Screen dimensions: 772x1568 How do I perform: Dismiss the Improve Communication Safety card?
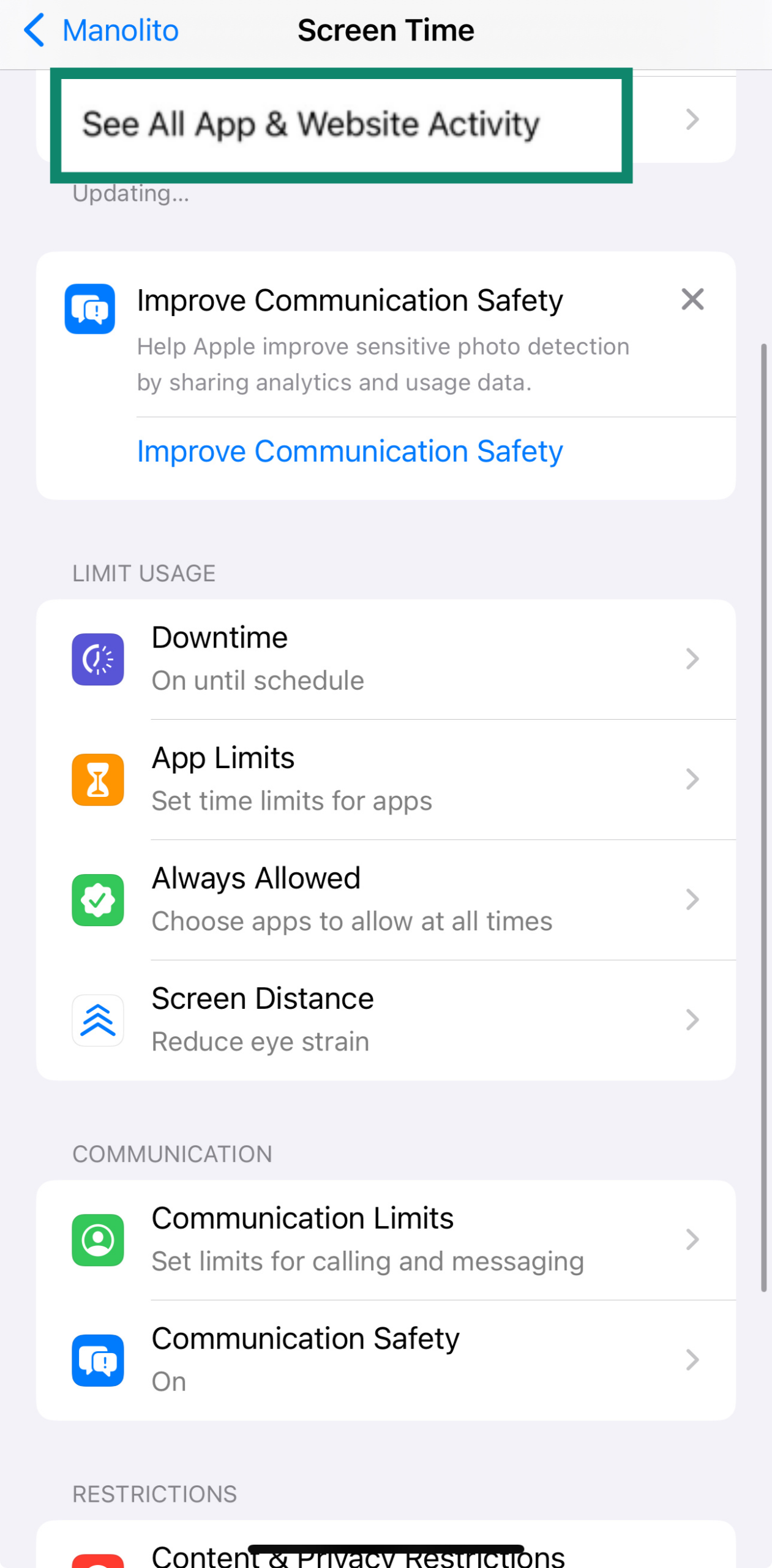point(692,300)
